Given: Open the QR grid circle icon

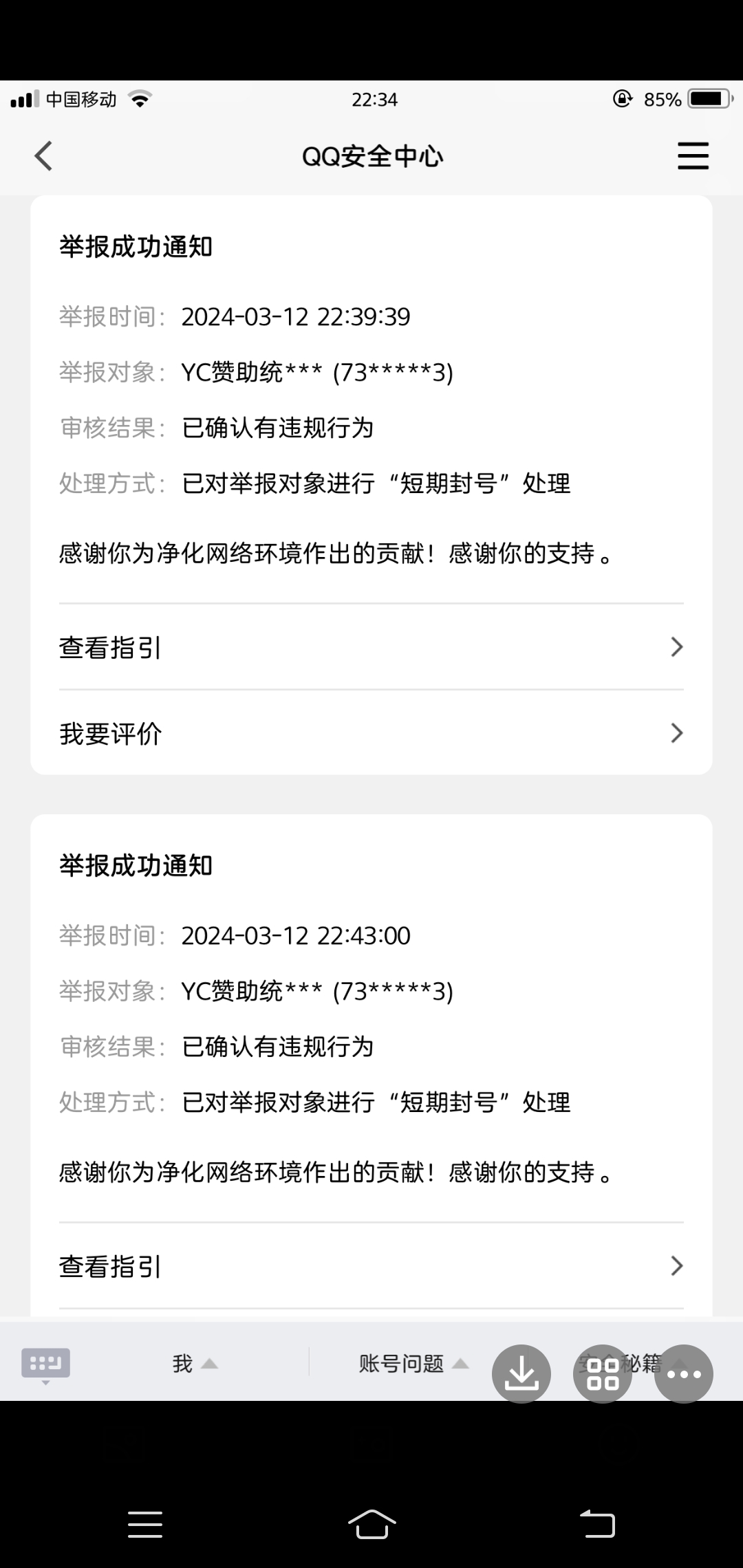Looking at the screenshot, I should click(602, 1373).
